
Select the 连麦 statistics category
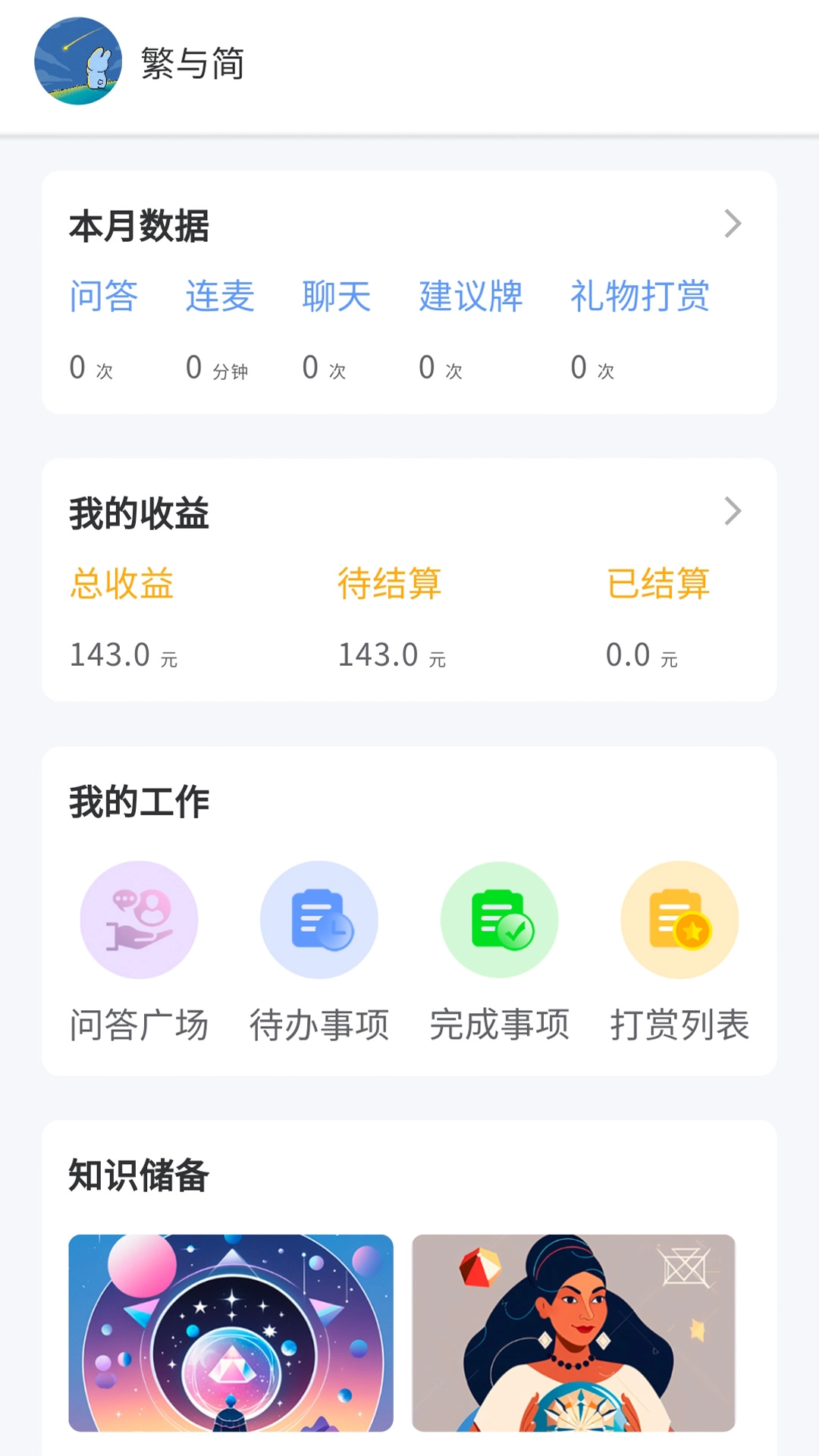pyautogui.click(x=219, y=297)
